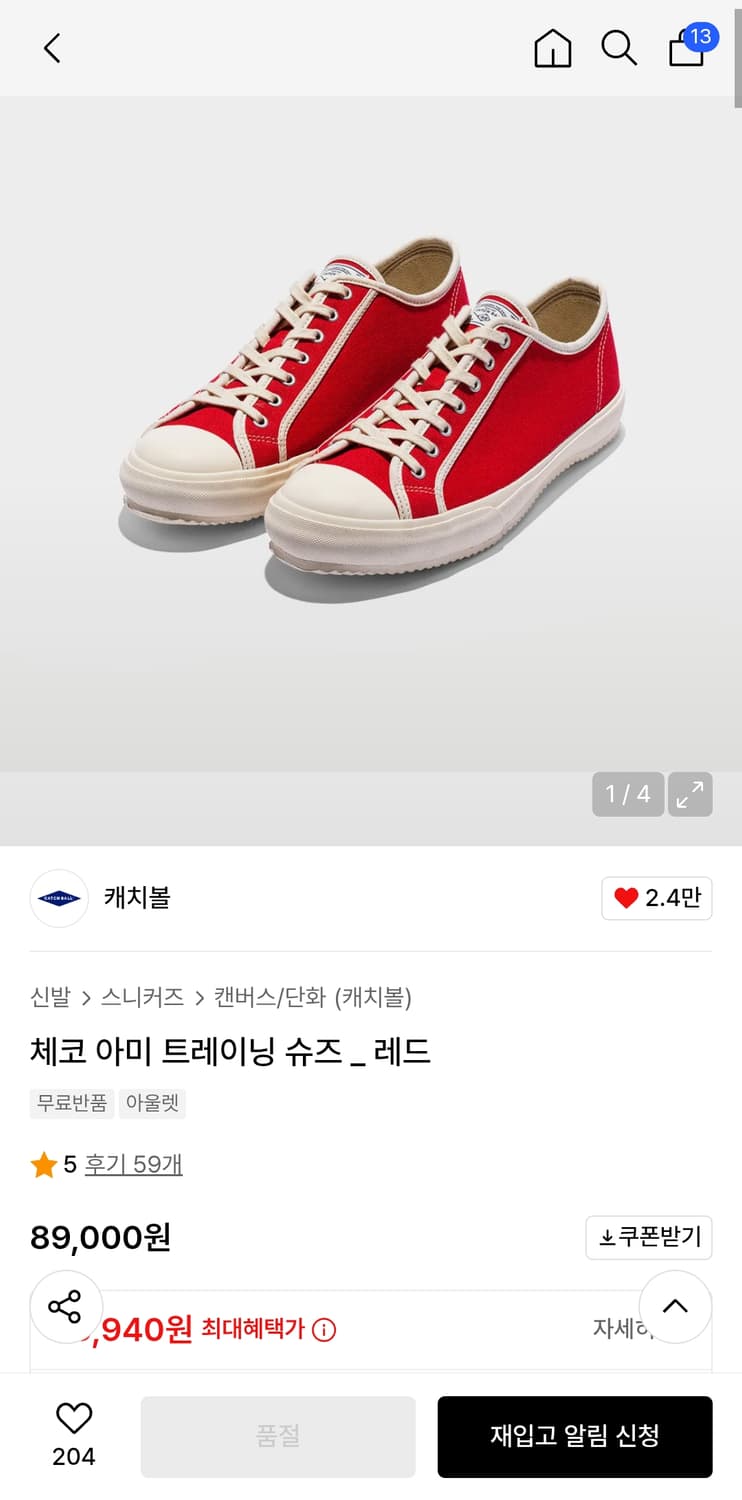742x1500 pixels.
Task: Tap the star rating toggle
Action: click(44, 1164)
